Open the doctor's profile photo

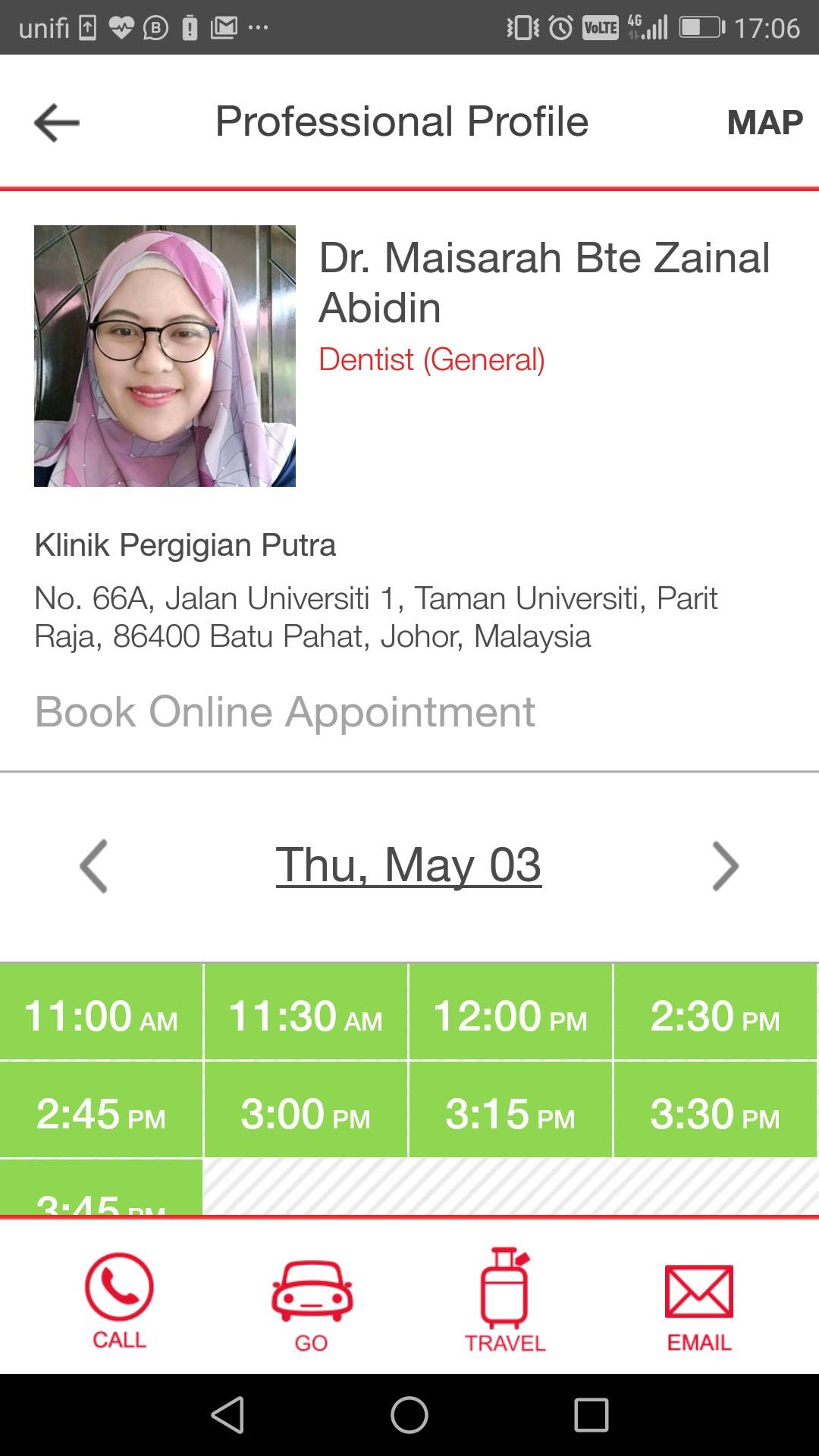(165, 356)
